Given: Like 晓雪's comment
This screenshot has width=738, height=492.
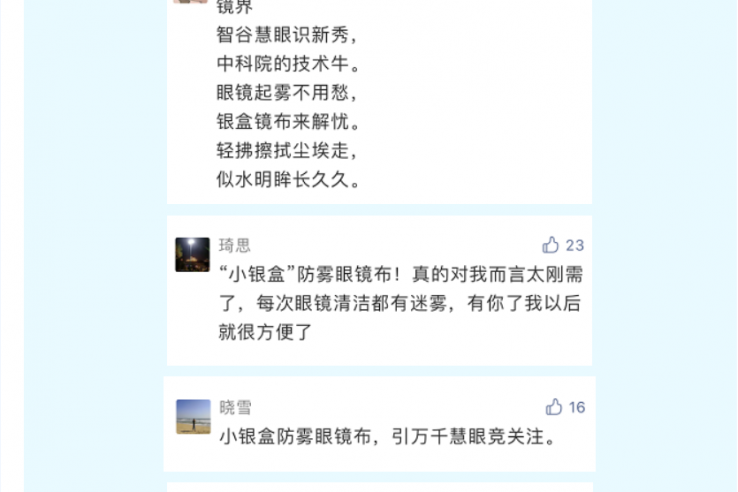Looking at the screenshot, I should pyautogui.click(x=553, y=407).
